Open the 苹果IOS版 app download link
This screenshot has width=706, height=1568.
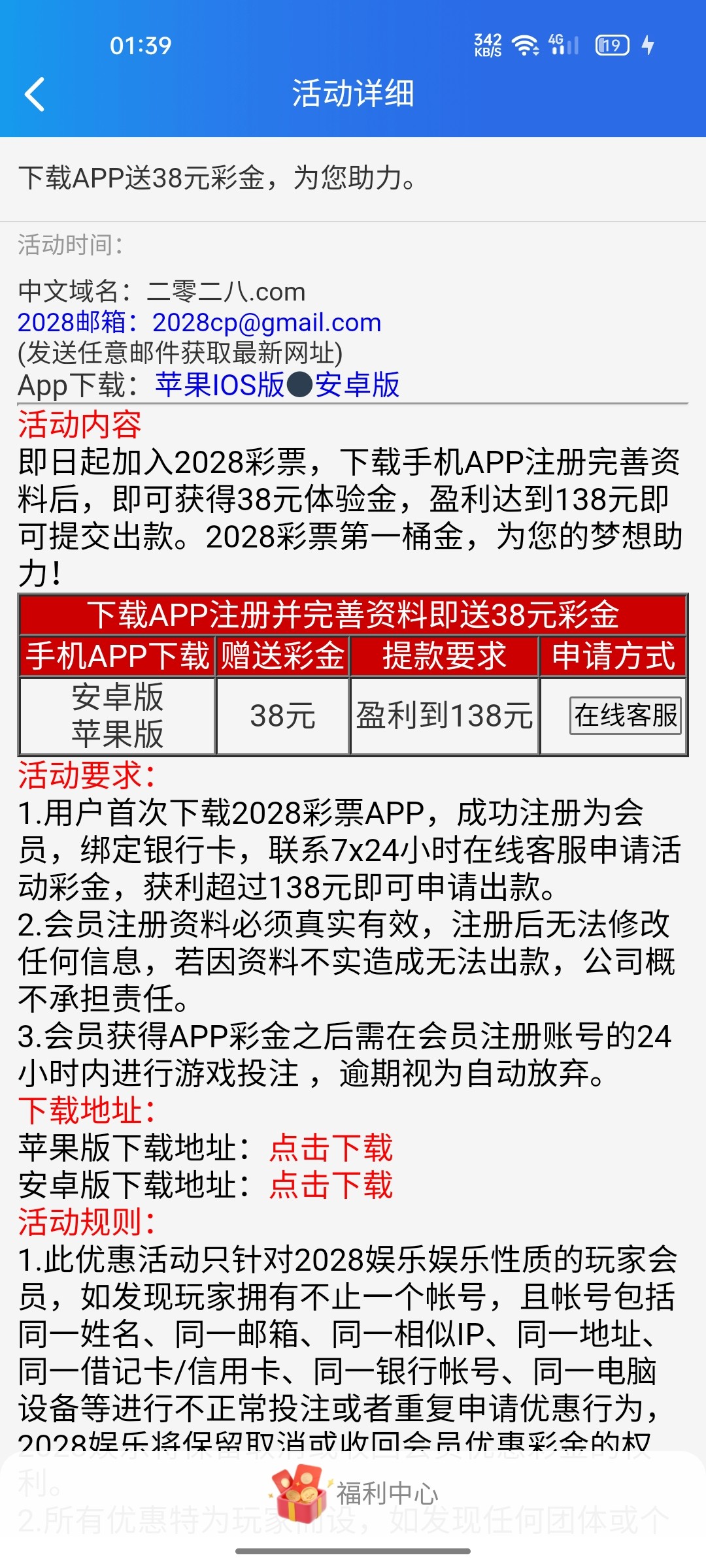(x=220, y=385)
